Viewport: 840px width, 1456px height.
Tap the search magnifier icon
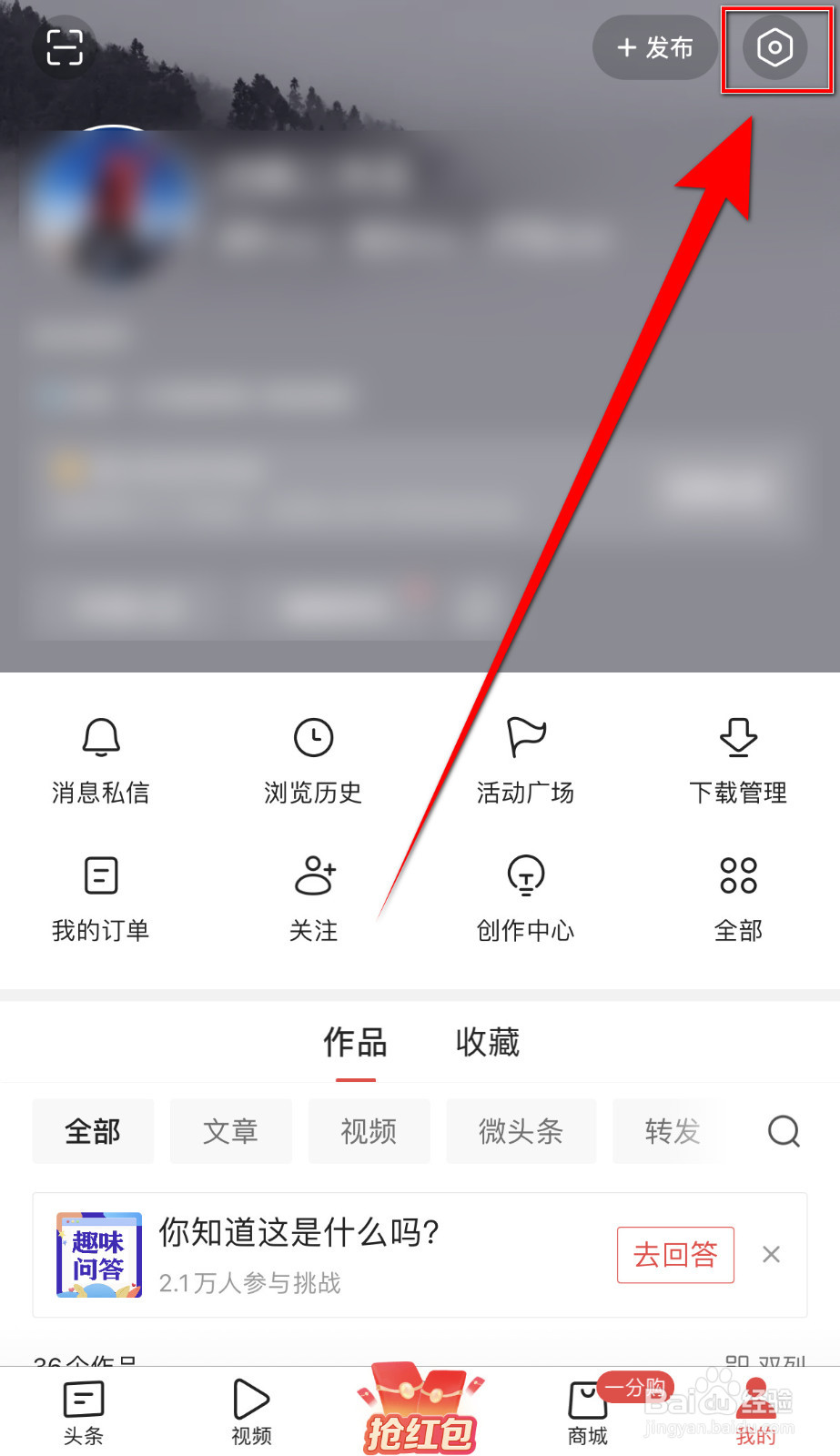tap(783, 1131)
